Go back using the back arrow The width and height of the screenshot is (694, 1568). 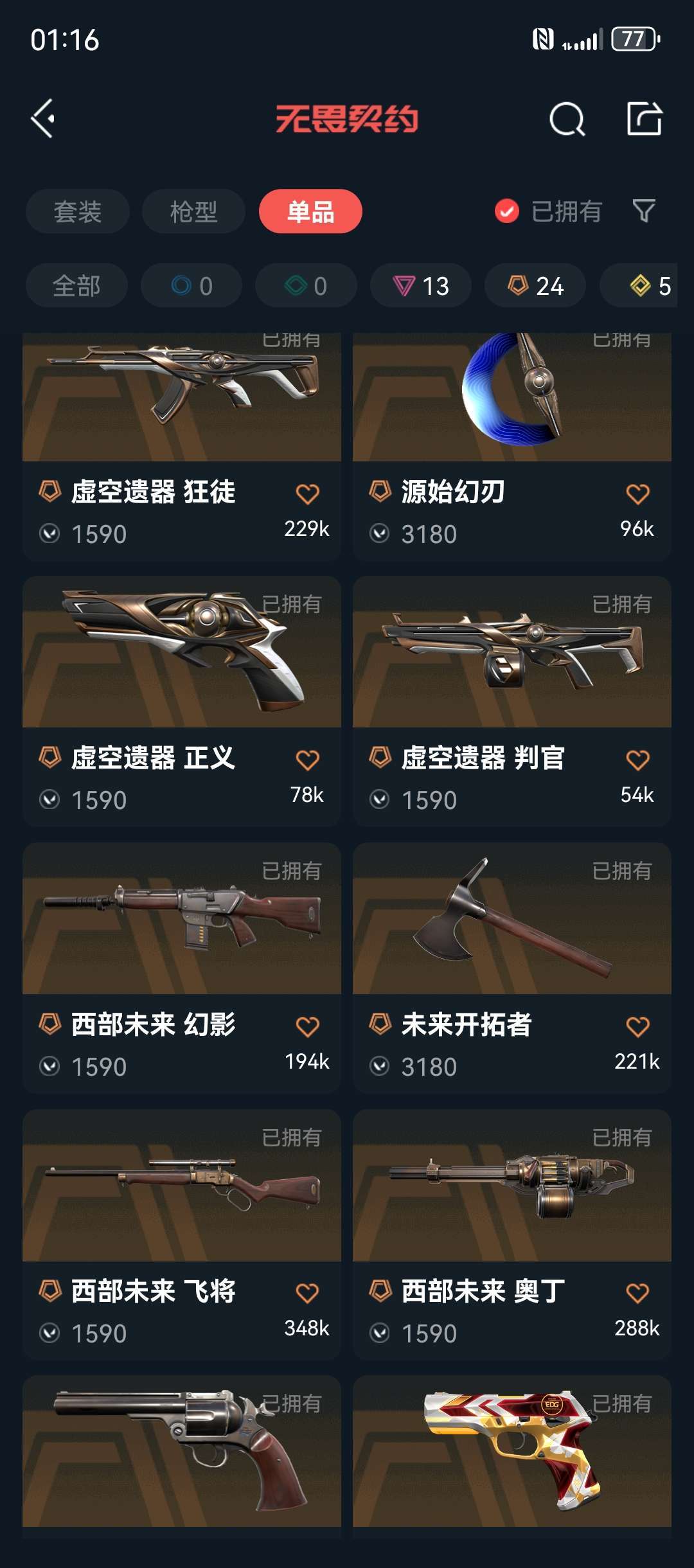tap(43, 119)
